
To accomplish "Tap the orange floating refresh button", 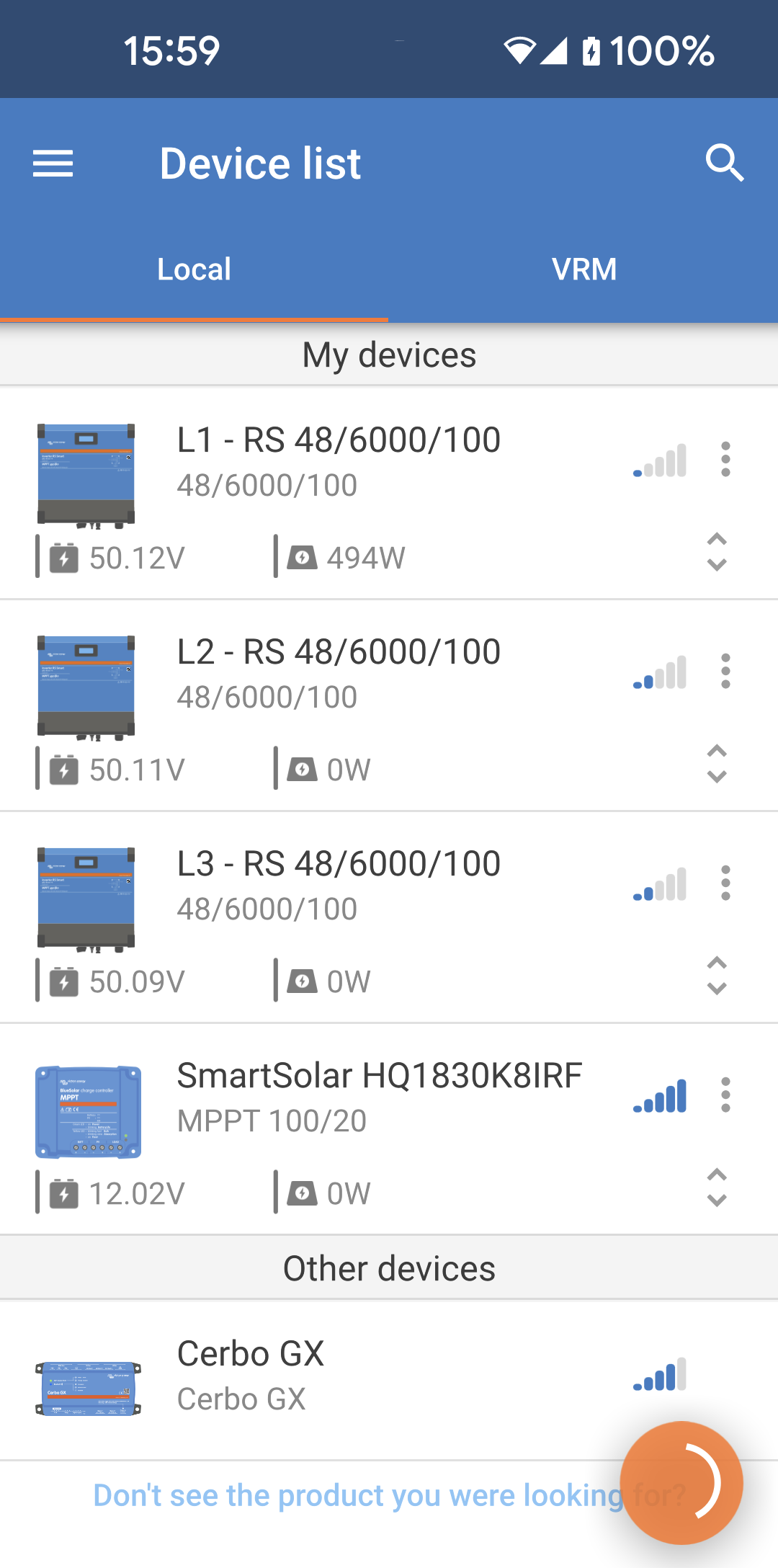I will pos(681,1483).
